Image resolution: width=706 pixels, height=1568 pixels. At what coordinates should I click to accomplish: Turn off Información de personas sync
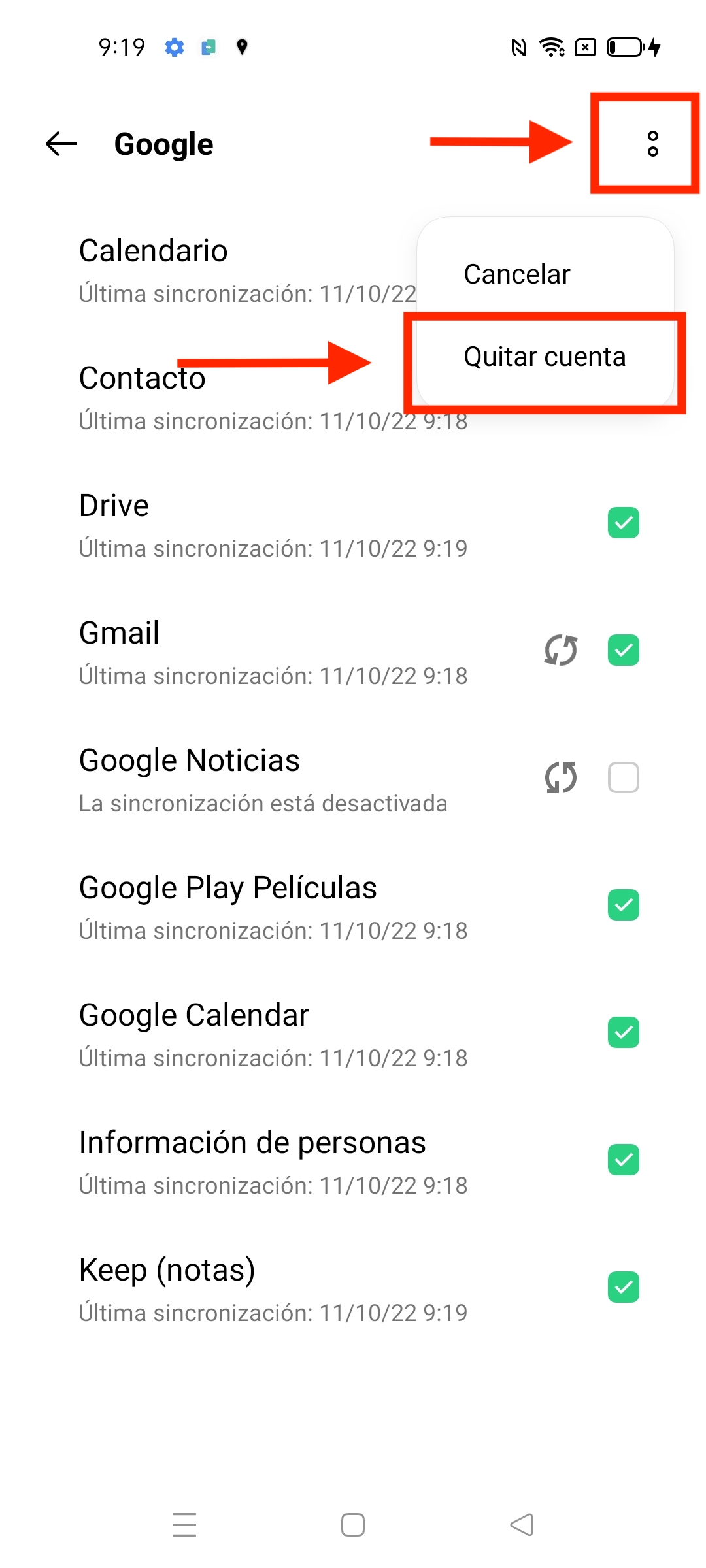(623, 1160)
